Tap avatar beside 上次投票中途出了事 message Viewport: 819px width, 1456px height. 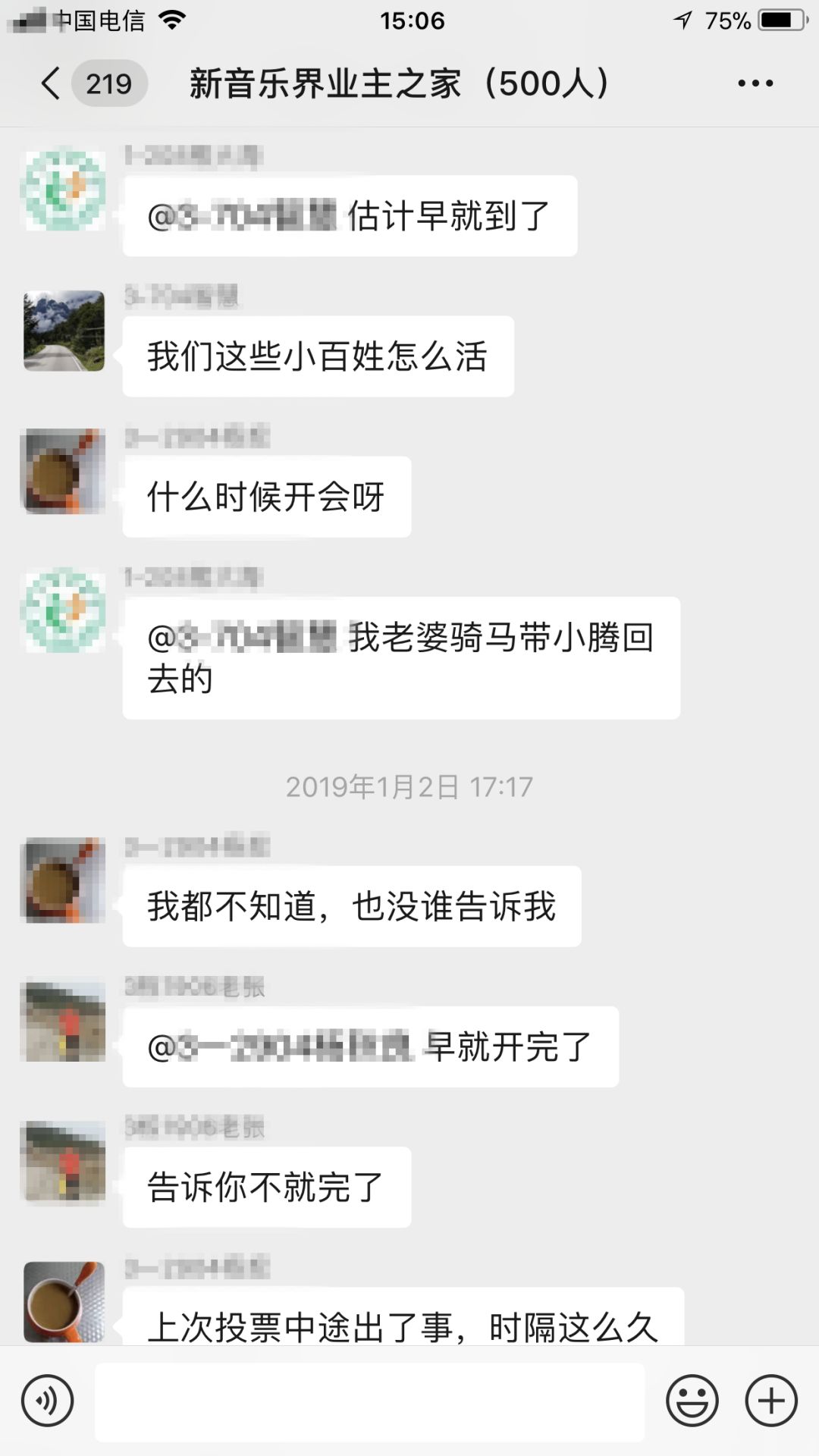(x=64, y=1302)
